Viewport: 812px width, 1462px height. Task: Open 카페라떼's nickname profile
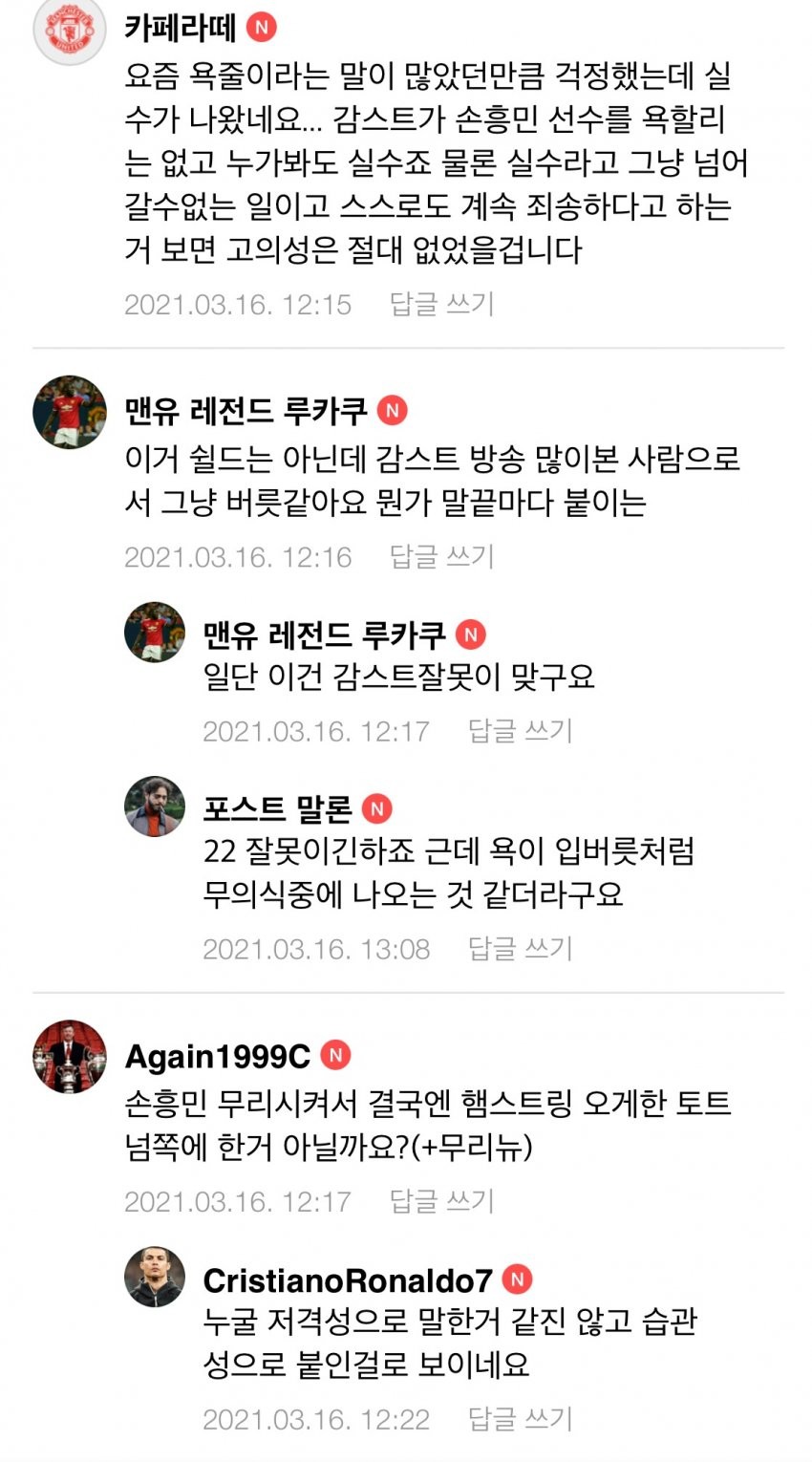181,28
